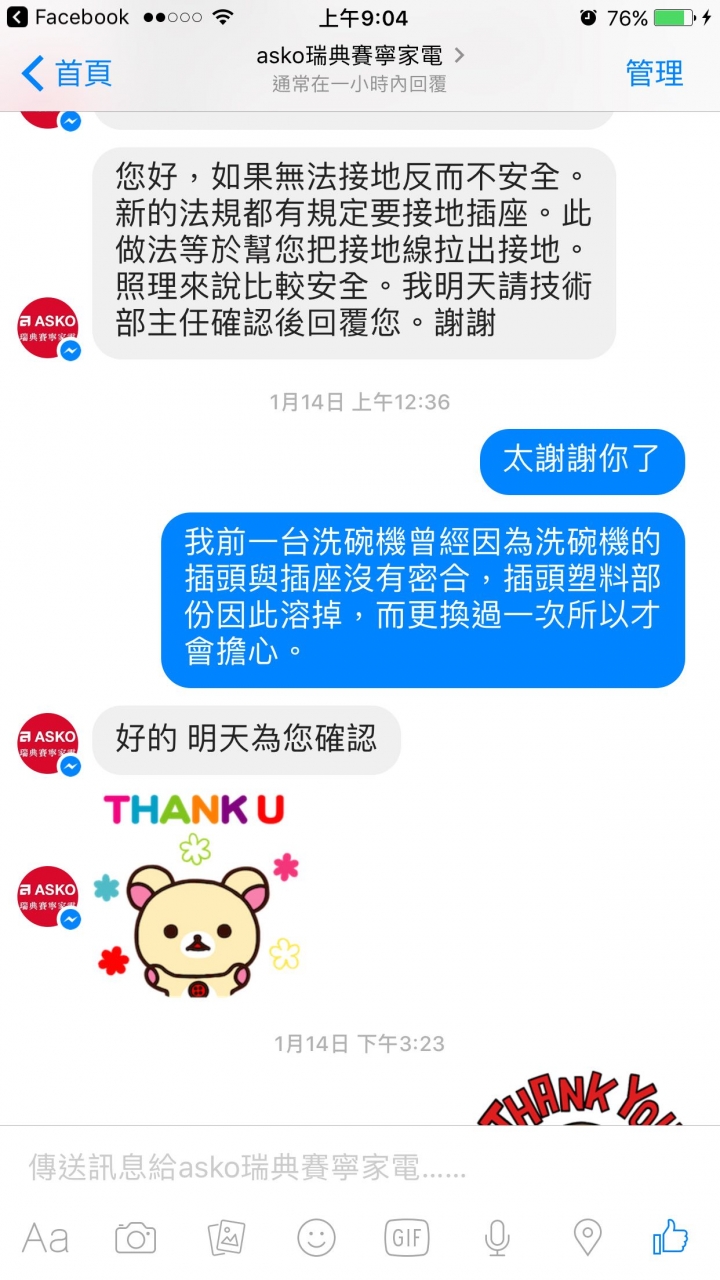Open 管理 options
The width and height of the screenshot is (720, 1280).
tap(654, 73)
